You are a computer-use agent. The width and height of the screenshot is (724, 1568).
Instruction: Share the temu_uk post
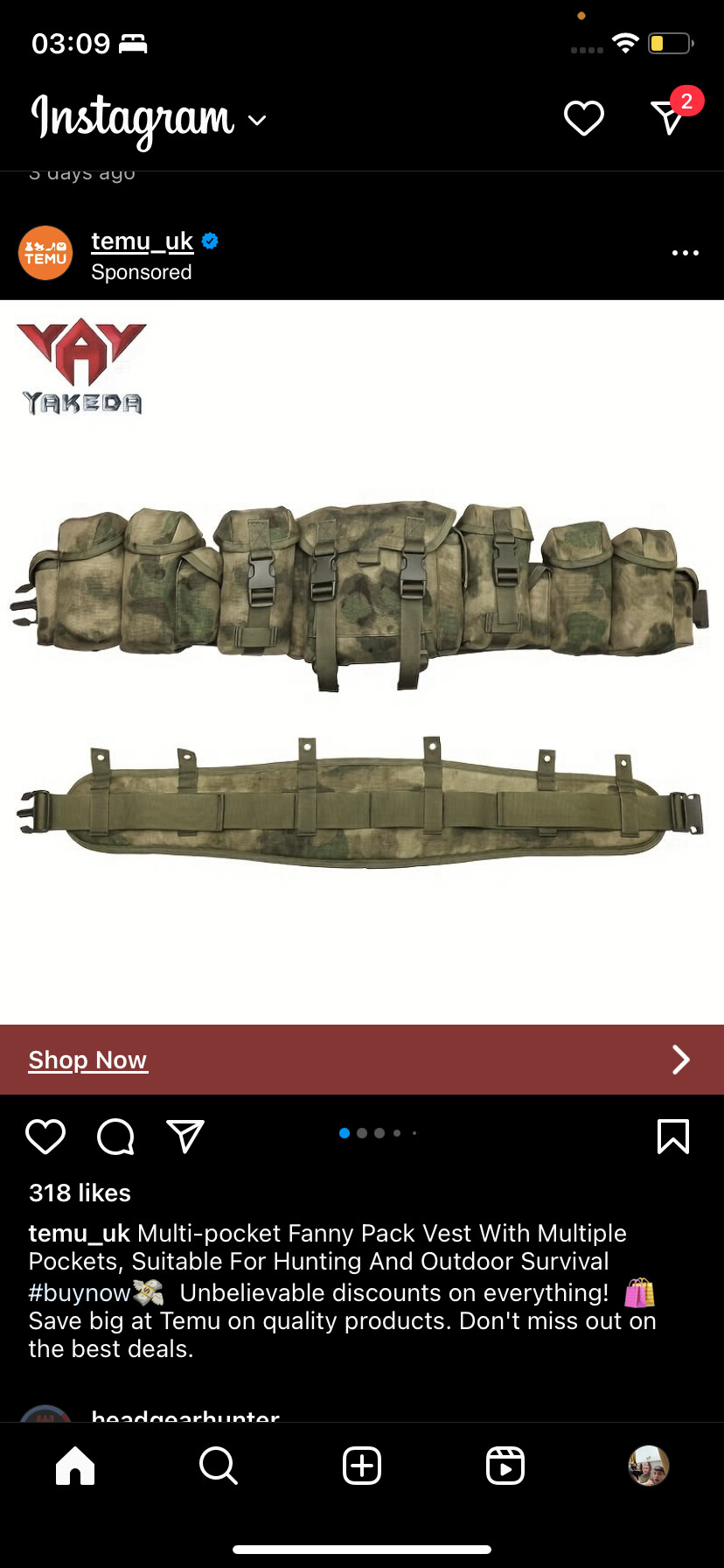(185, 1136)
